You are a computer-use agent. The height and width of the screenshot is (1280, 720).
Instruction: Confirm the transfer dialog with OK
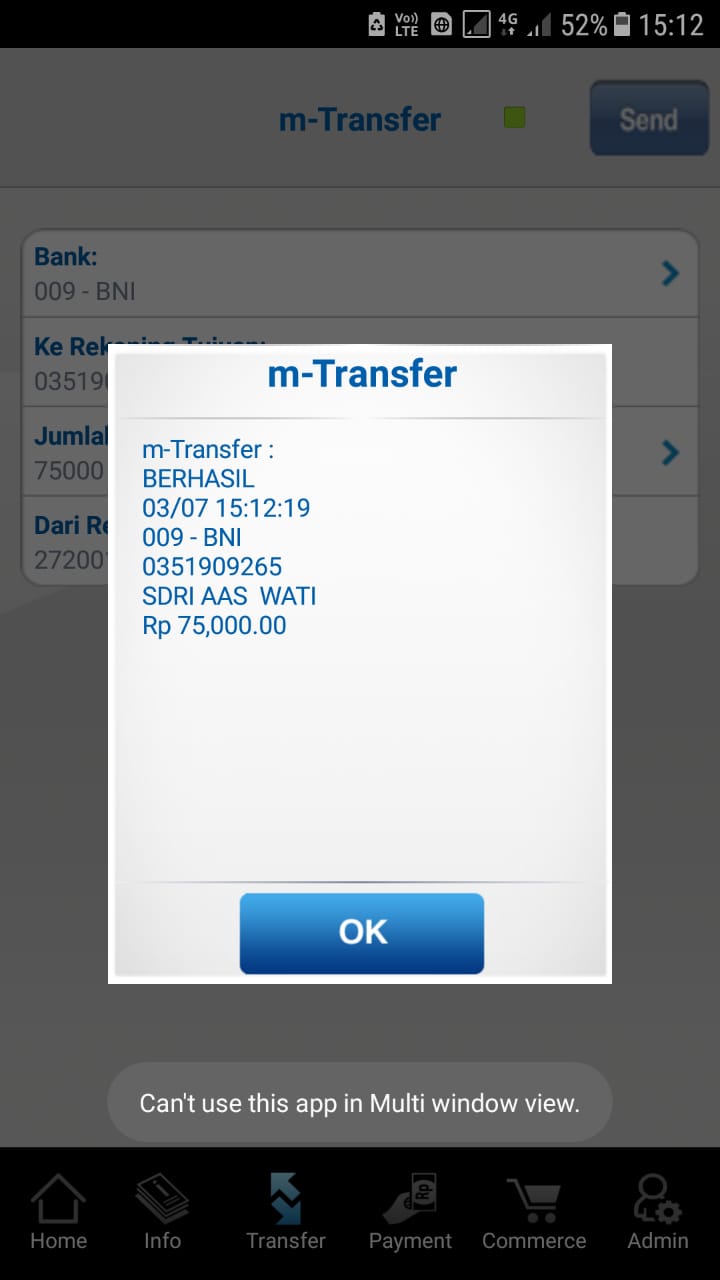(361, 933)
